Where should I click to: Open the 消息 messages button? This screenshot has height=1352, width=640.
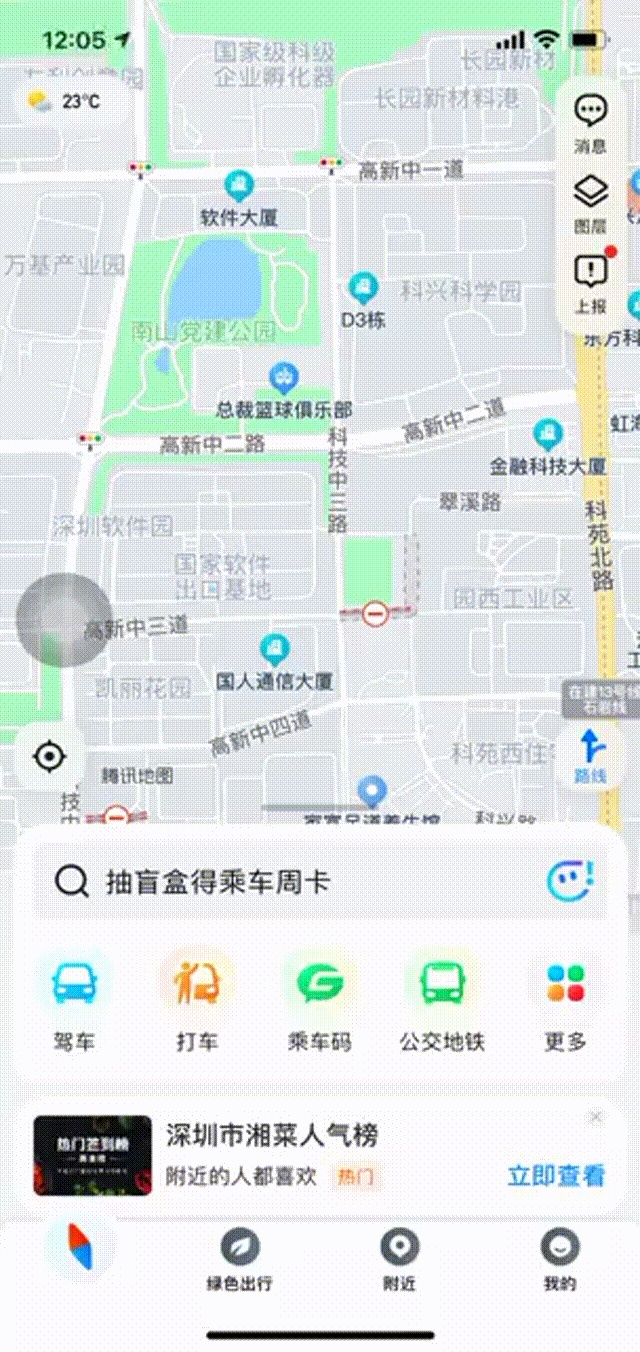590,122
